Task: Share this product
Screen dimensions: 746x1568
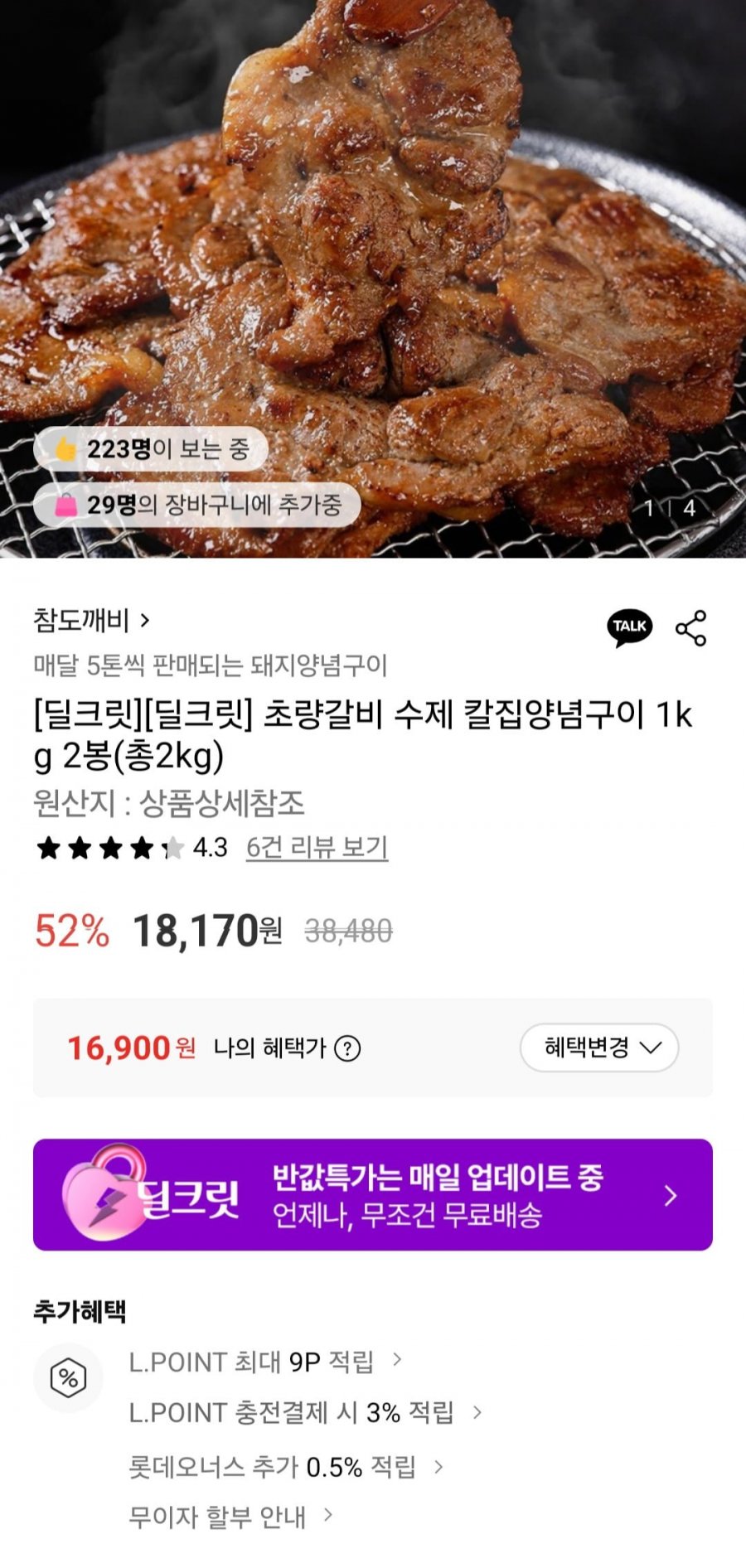Action: tap(691, 628)
